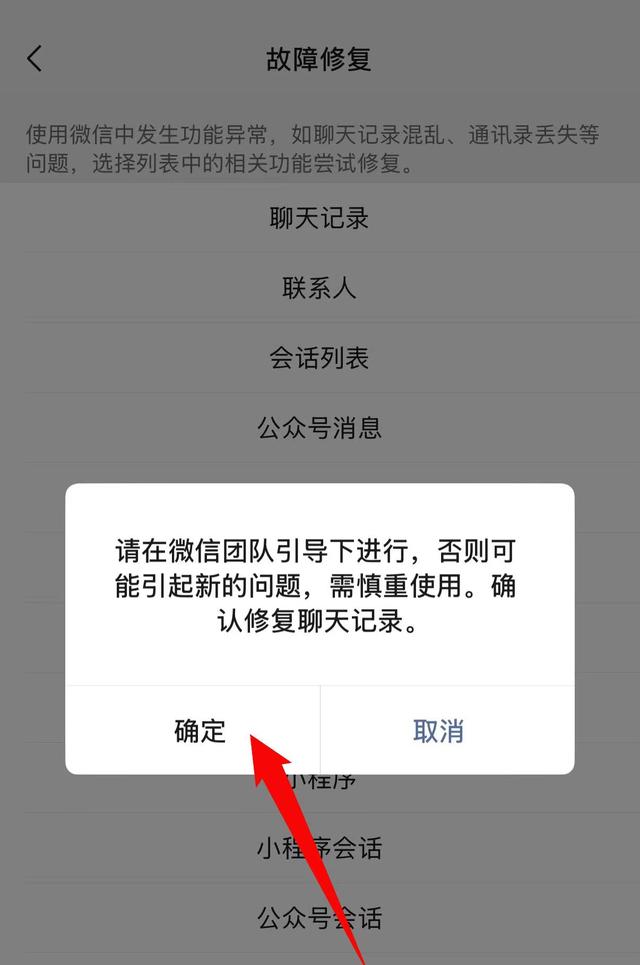This screenshot has width=640, height=965.
Task: Choose the 会话列表 repair option
Action: coord(319,359)
